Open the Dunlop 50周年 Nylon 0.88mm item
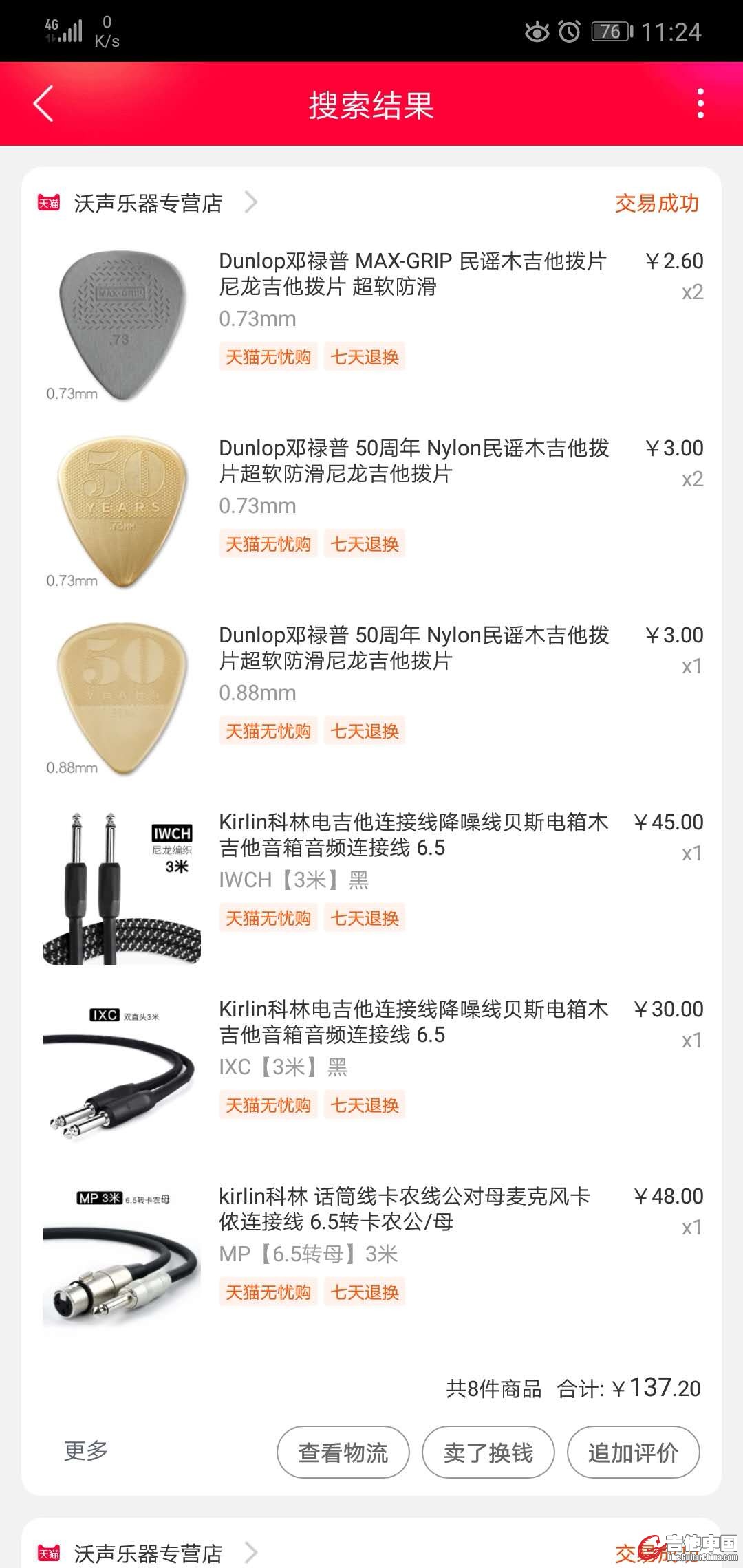Image resolution: width=743 pixels, height=1568 pixels. 413,648
